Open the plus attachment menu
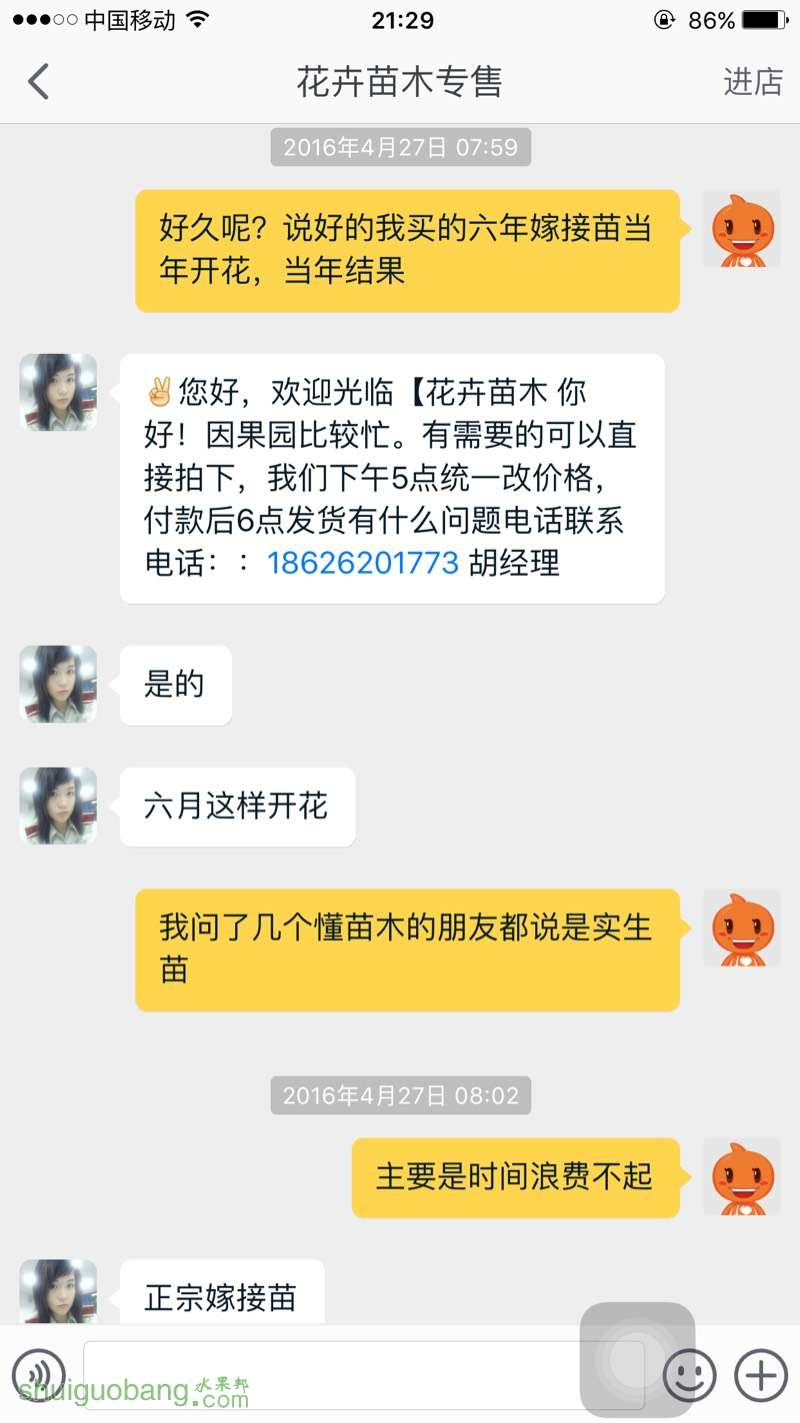Image resolution: width=800 pixels, height=1423 pixels. [761, 1375]
